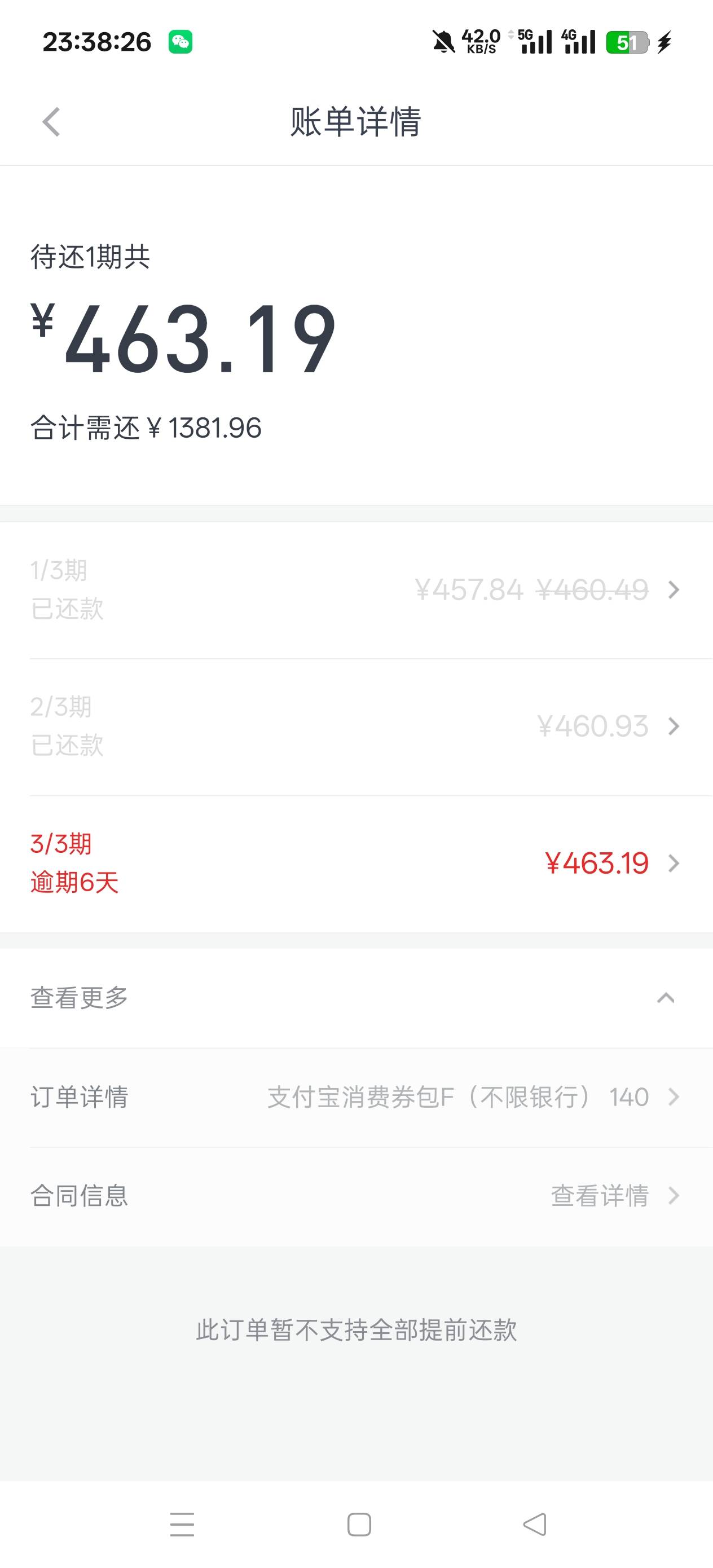The image size is (713, 1568).
Task: Open the 1/3期 repaid installment
Action: click(x=356, y=590)
